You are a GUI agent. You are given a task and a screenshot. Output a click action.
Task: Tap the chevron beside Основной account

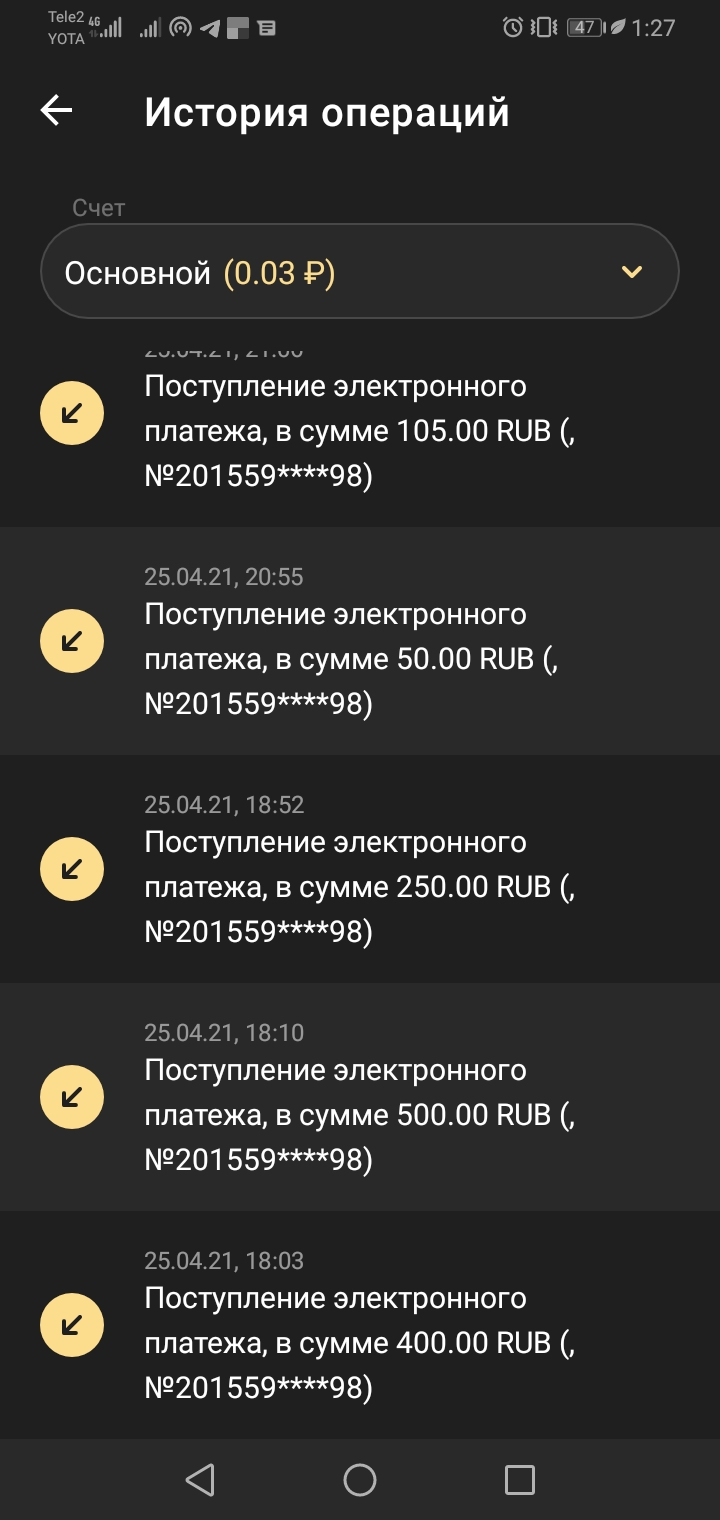point(630,271)
